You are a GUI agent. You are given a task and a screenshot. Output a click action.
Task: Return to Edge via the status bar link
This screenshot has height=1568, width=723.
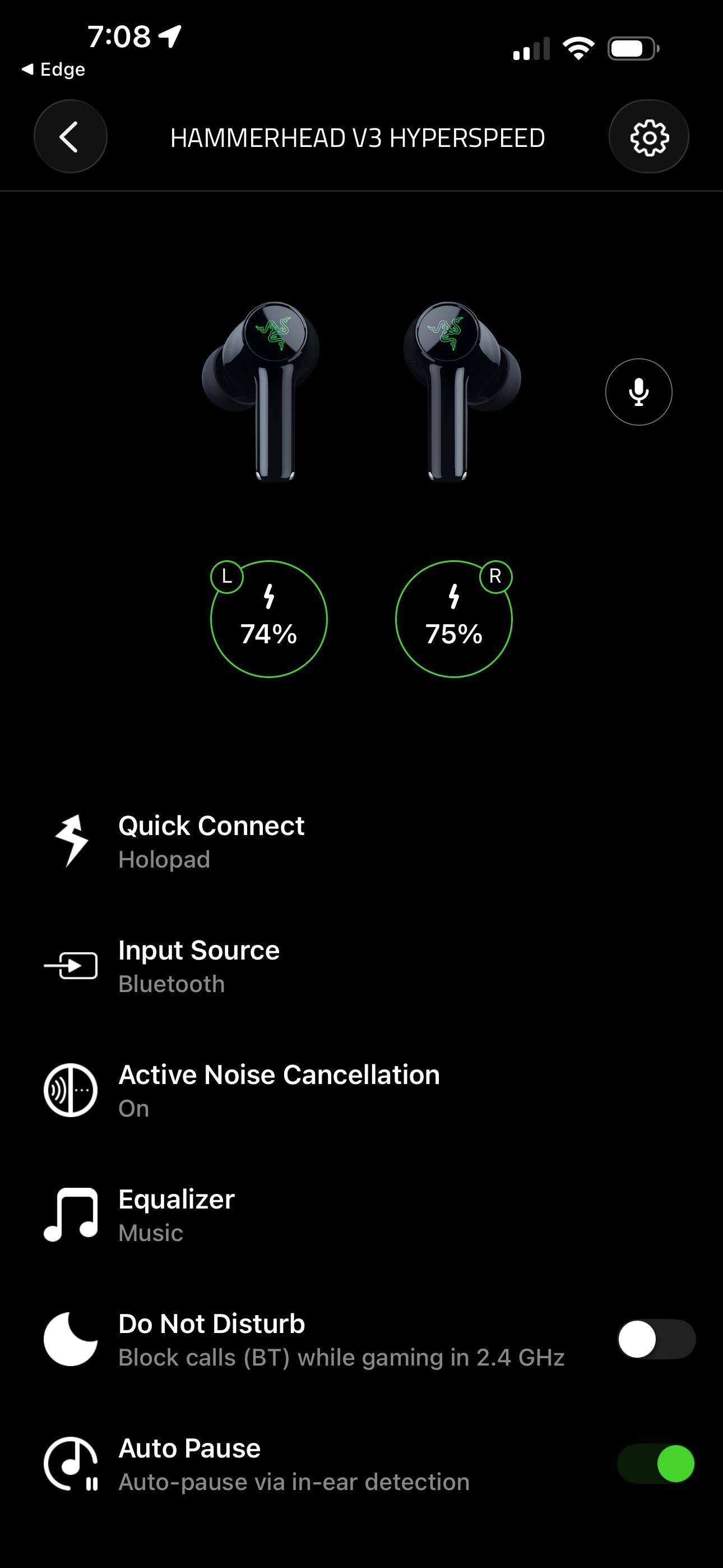54,70
